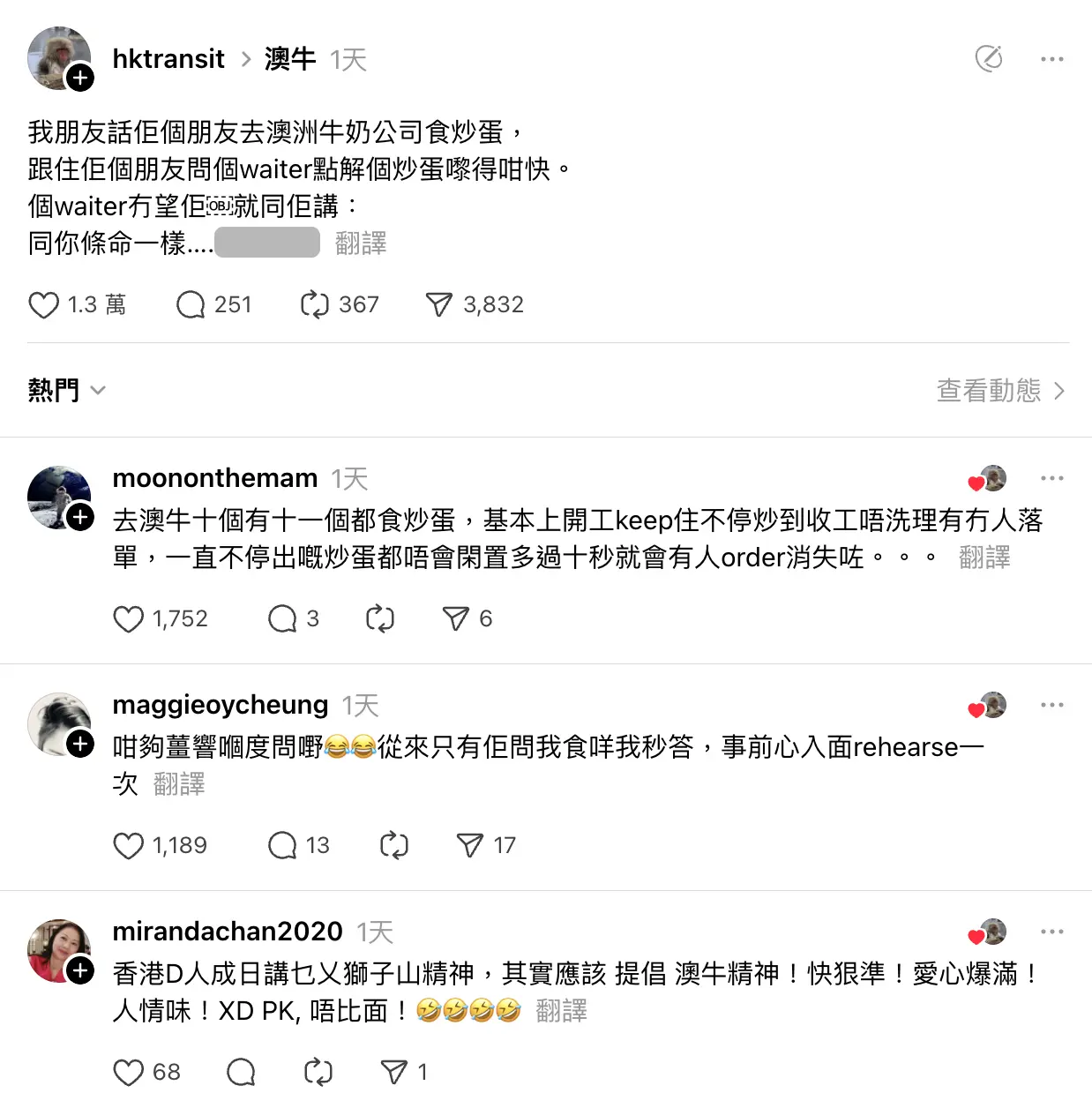Unlike maggieoycheung's liked reply heart
1092x1108 pixels.
click(x=975, y=708)
